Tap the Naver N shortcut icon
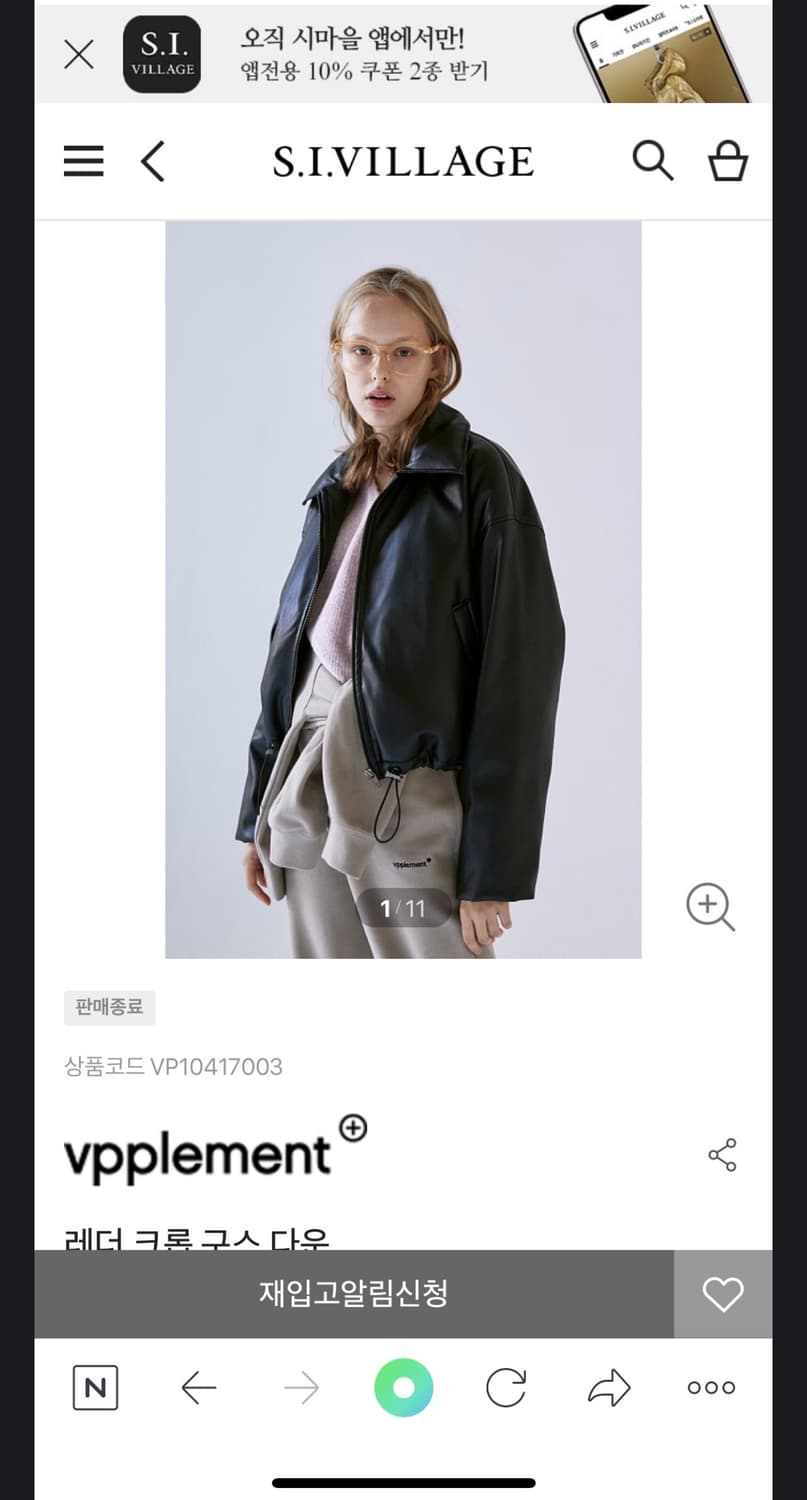Screen dimensions: 807x1500 tap(95, 1388)
